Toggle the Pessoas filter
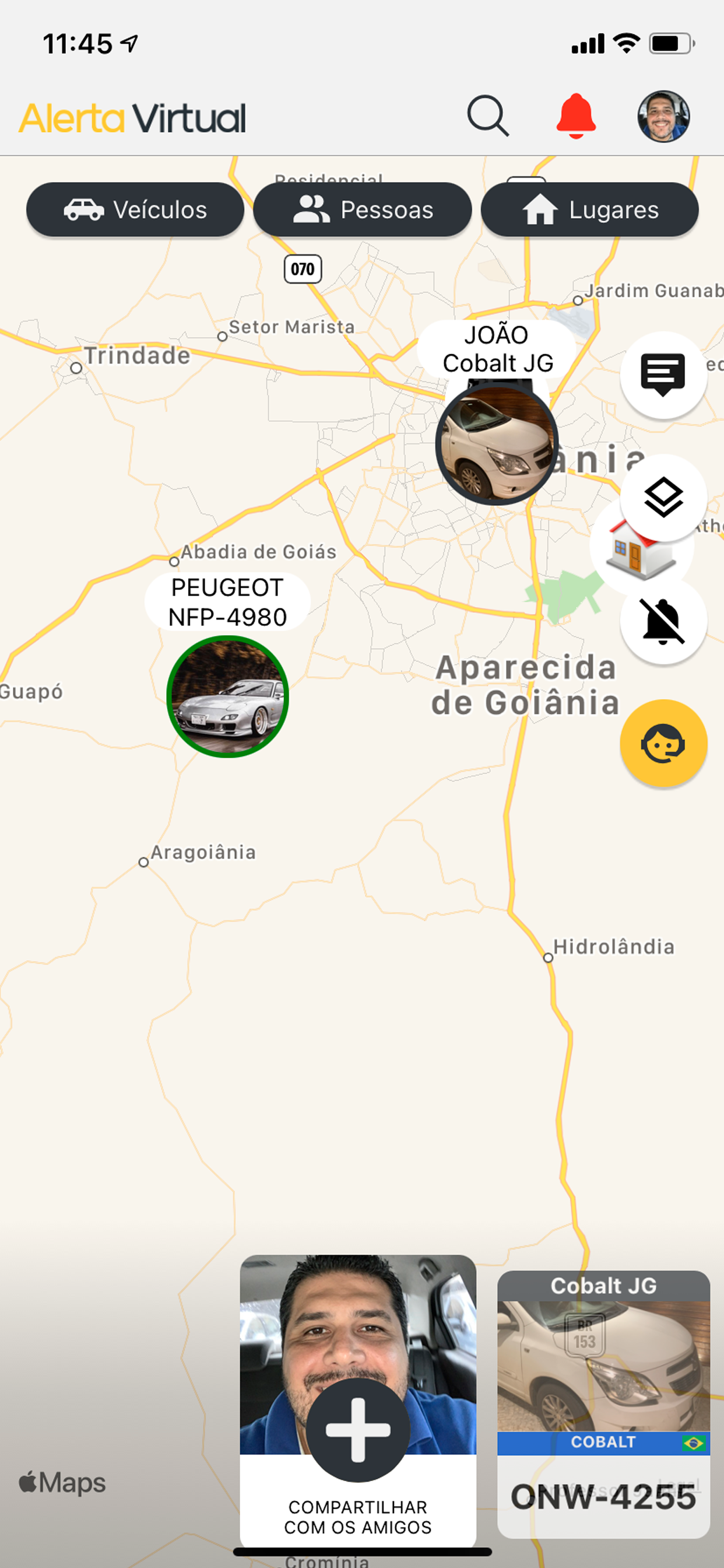724x1568 pixels. tap(363, 209)
